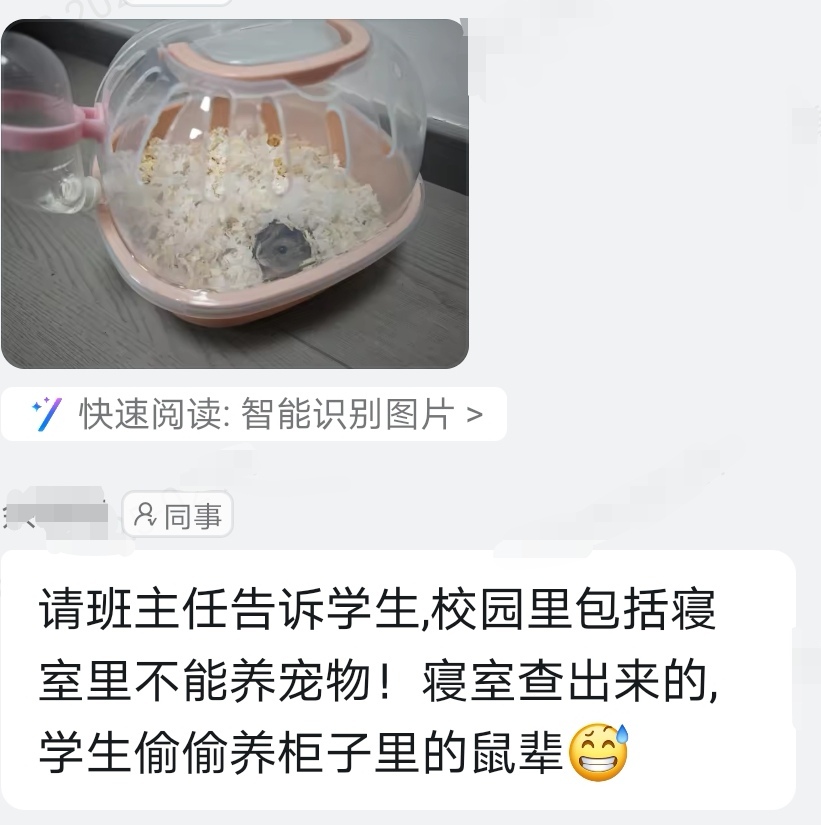Tap 快速阅读: 智能识别图片 under the photo
The width and height of the screenshot is (821, 825).
256,414
